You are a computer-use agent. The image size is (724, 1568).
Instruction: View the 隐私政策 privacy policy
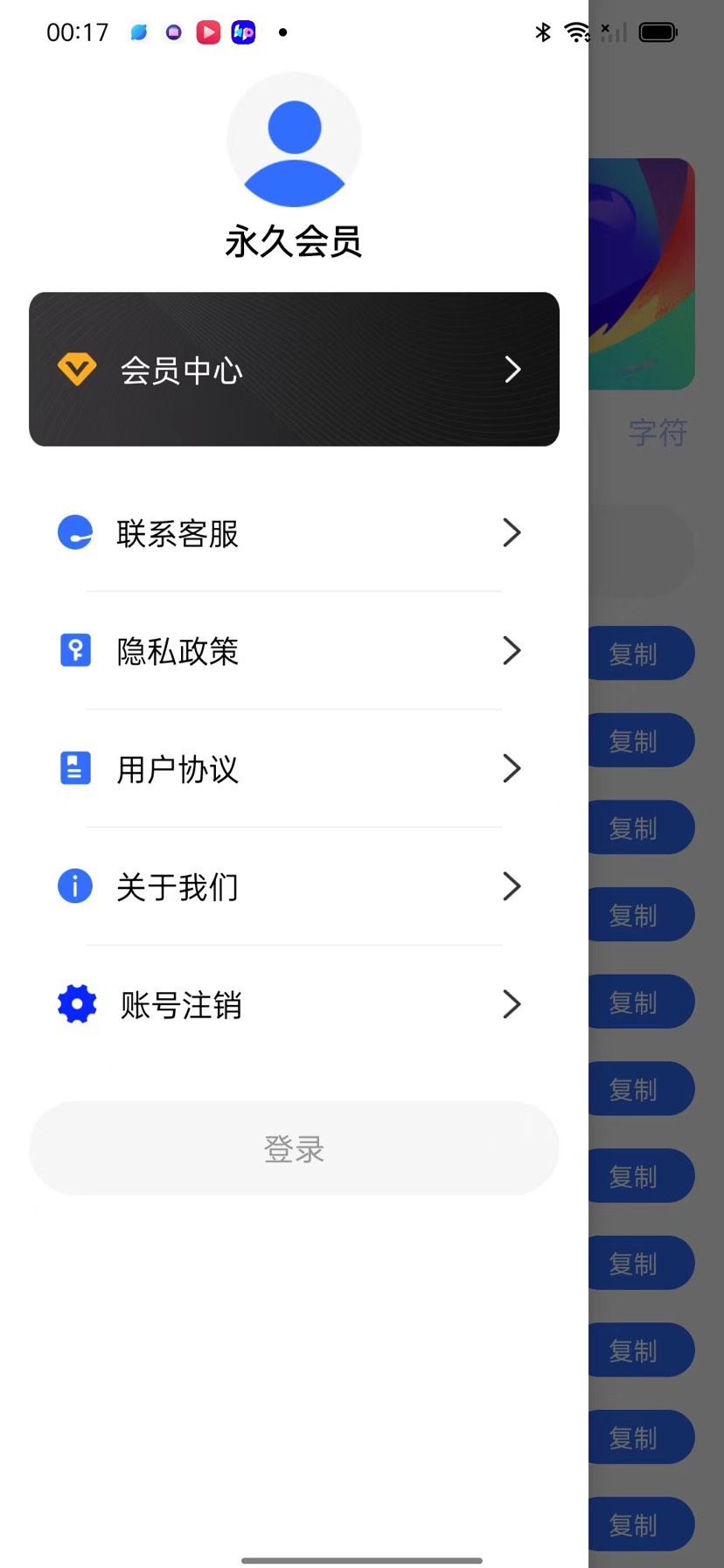click(294, 651)
